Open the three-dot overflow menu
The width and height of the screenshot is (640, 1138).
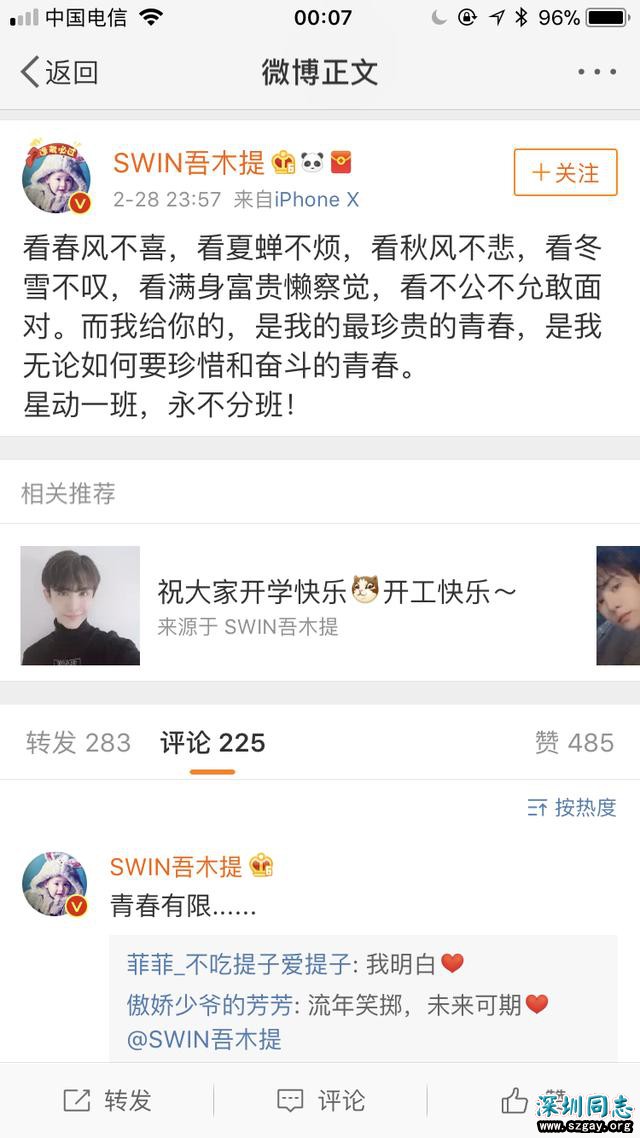point(597,72)
